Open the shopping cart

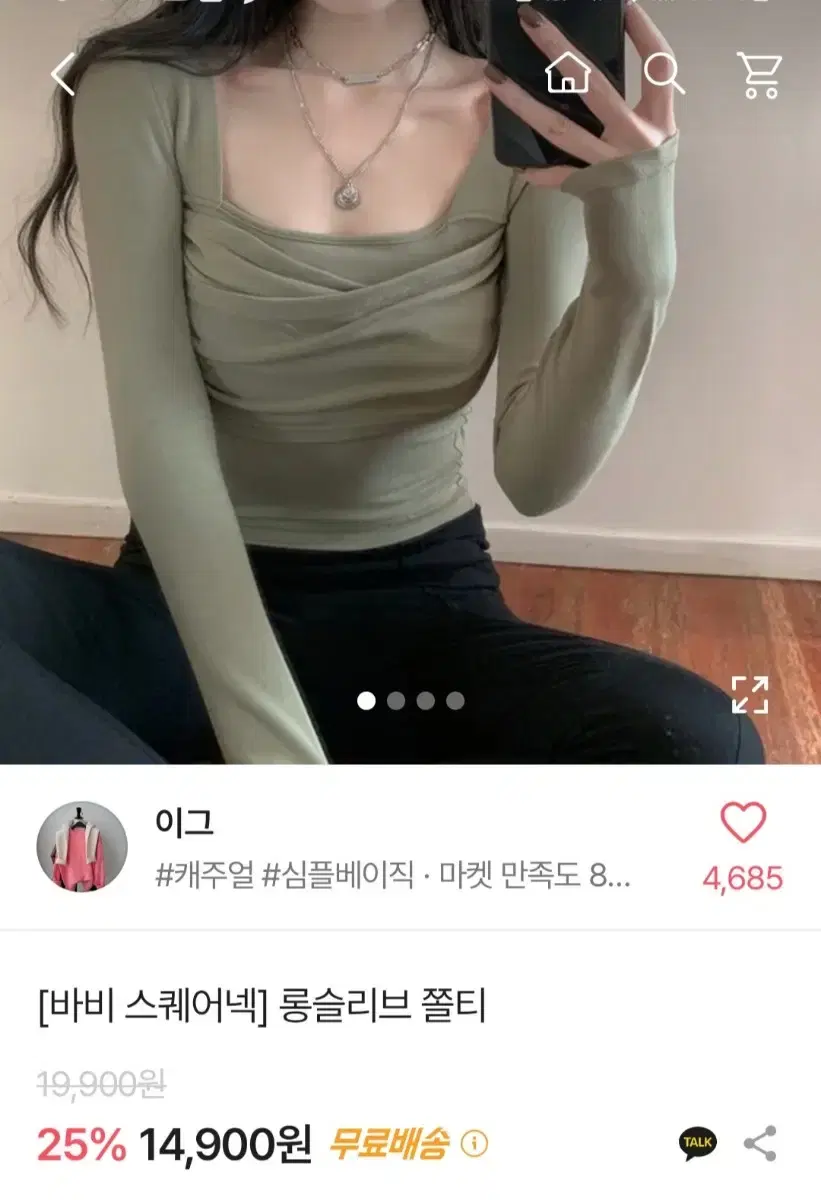759,74
